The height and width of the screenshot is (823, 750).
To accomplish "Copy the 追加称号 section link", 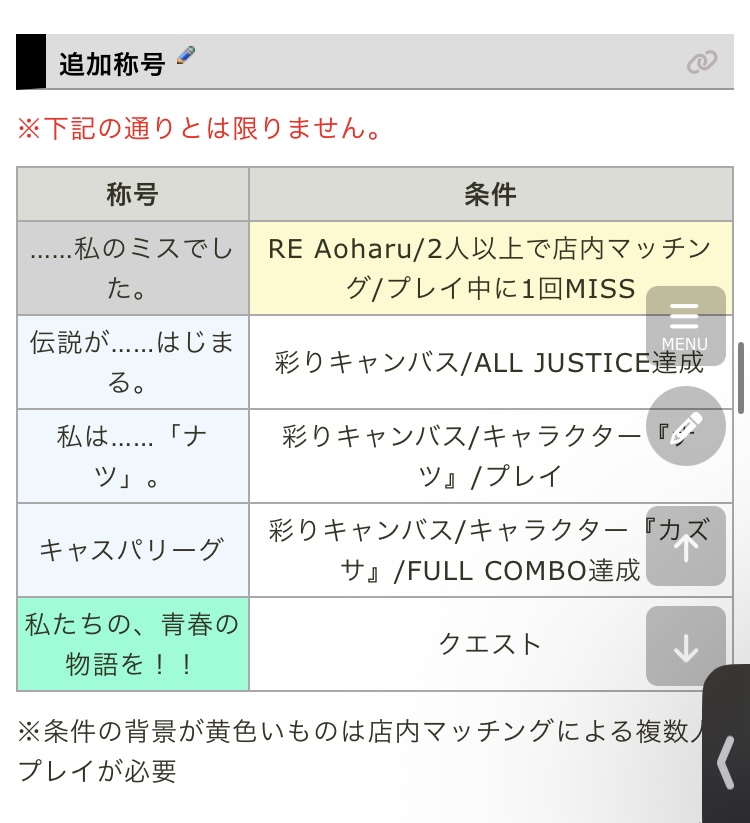I will click(702, 63).
